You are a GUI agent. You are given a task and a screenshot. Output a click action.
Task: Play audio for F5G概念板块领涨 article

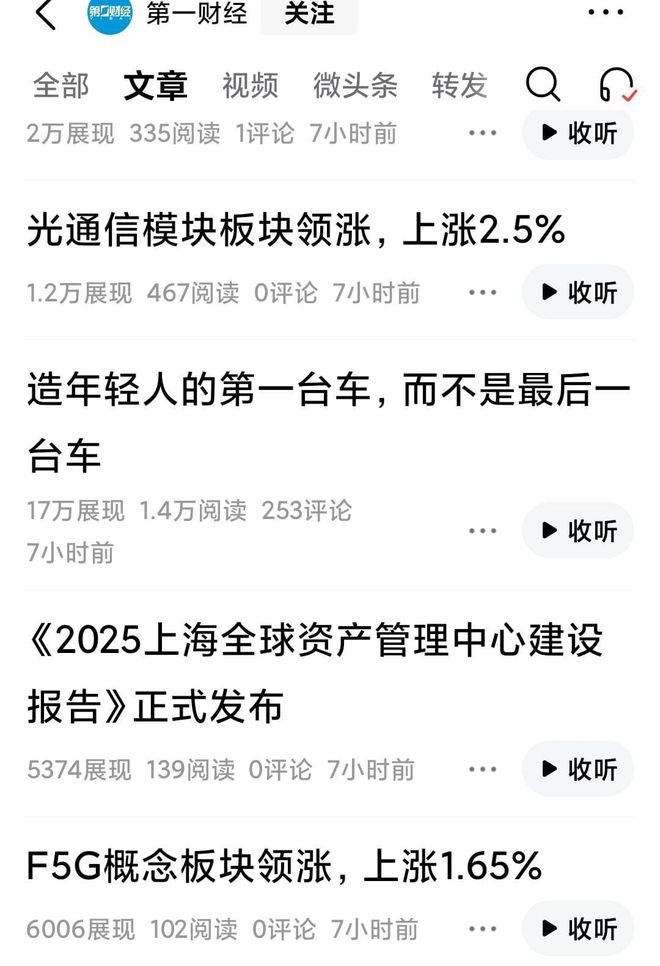tap(578, 929)
